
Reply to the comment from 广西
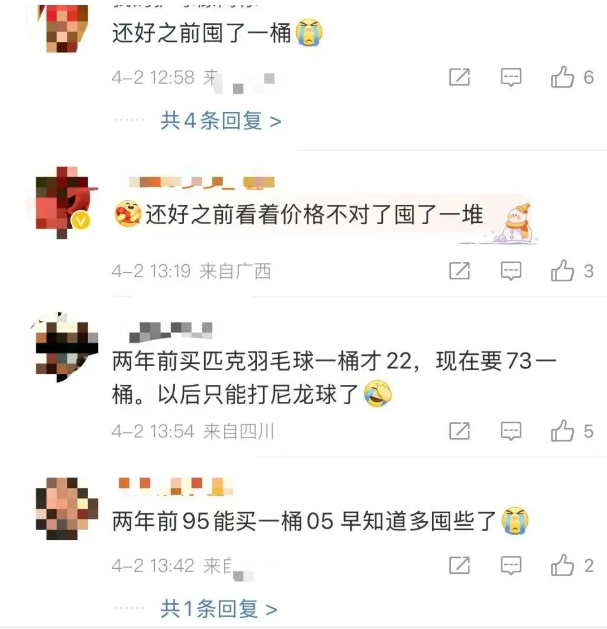click(x=511, y=270)
